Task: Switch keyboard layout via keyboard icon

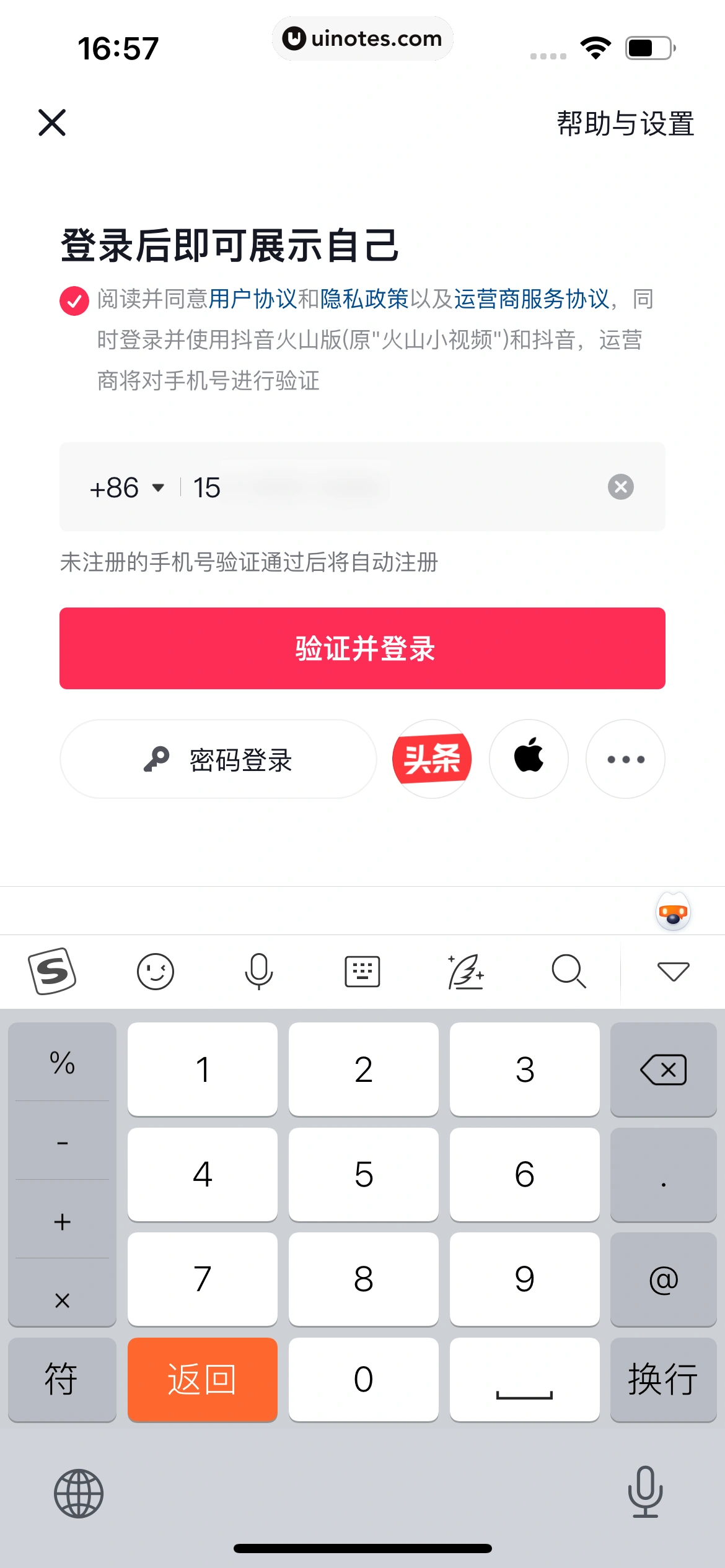Action: point(362,971)
